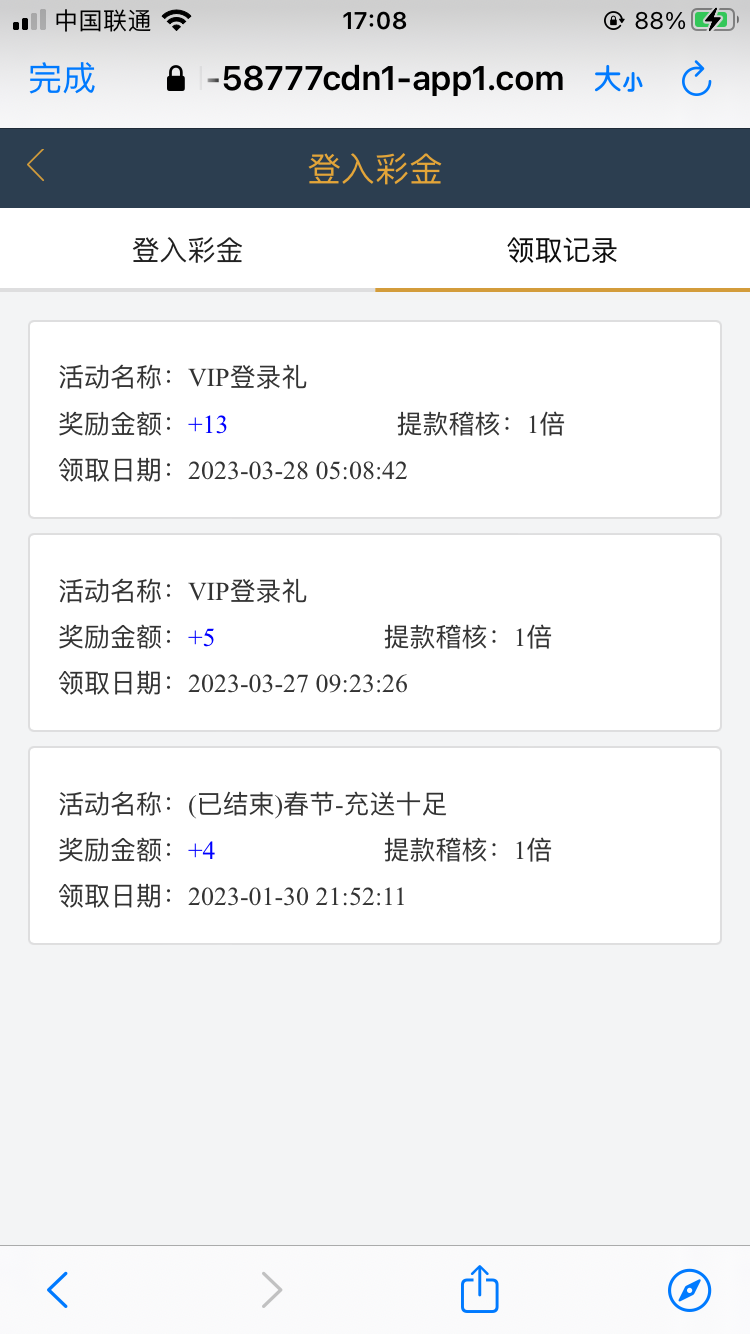Switch to the 登入彩金 tab
The height and width of the screenshot is (1334, 750).
[187, 250]
